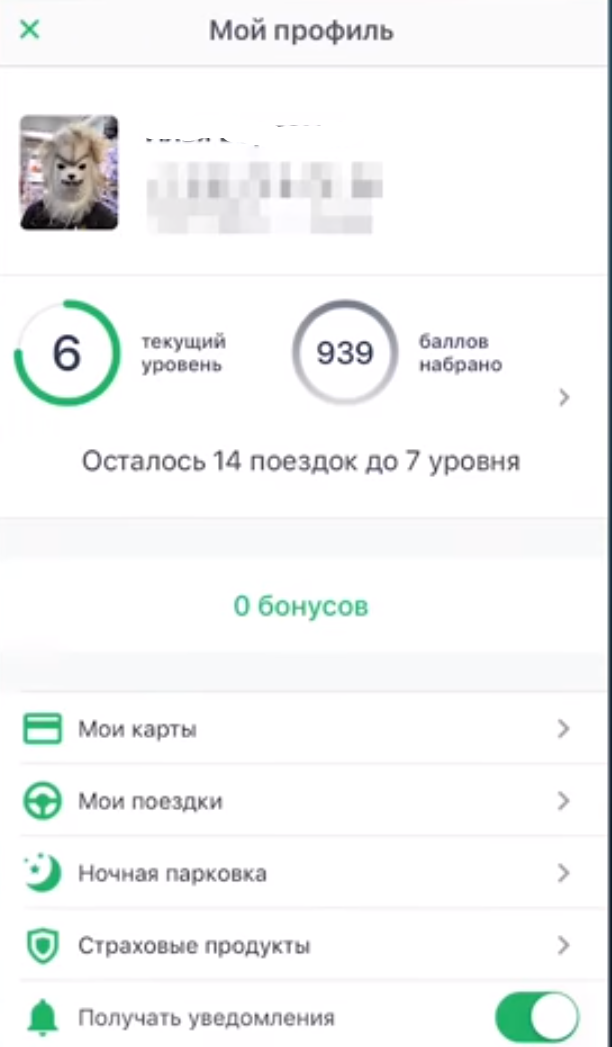Image resolution: width=612 pixels, height=1047 pixels.
Task: Open the 0 бонусов link
Action: pos(300,606)
